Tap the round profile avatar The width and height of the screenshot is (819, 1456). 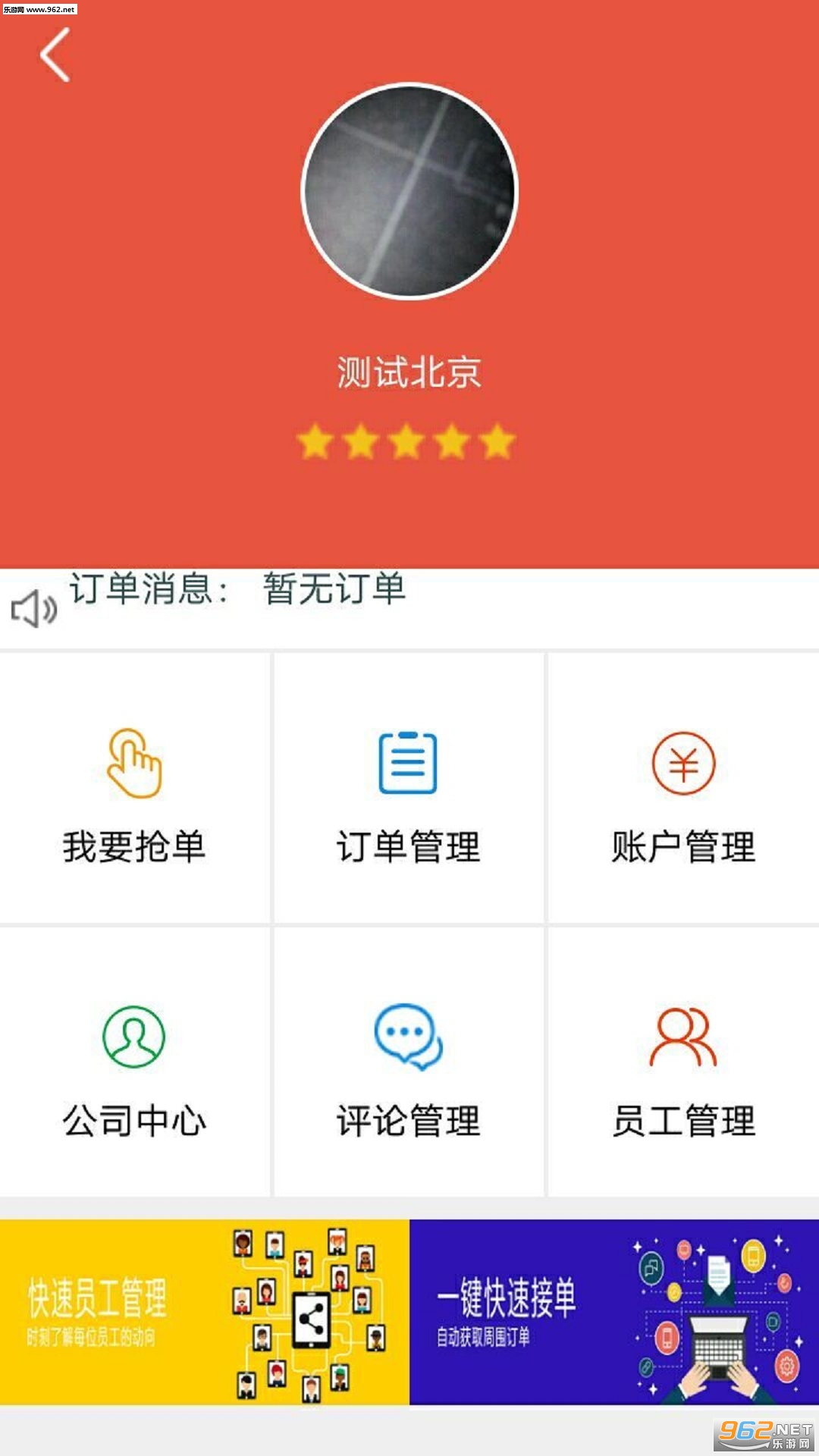(409, 191)
